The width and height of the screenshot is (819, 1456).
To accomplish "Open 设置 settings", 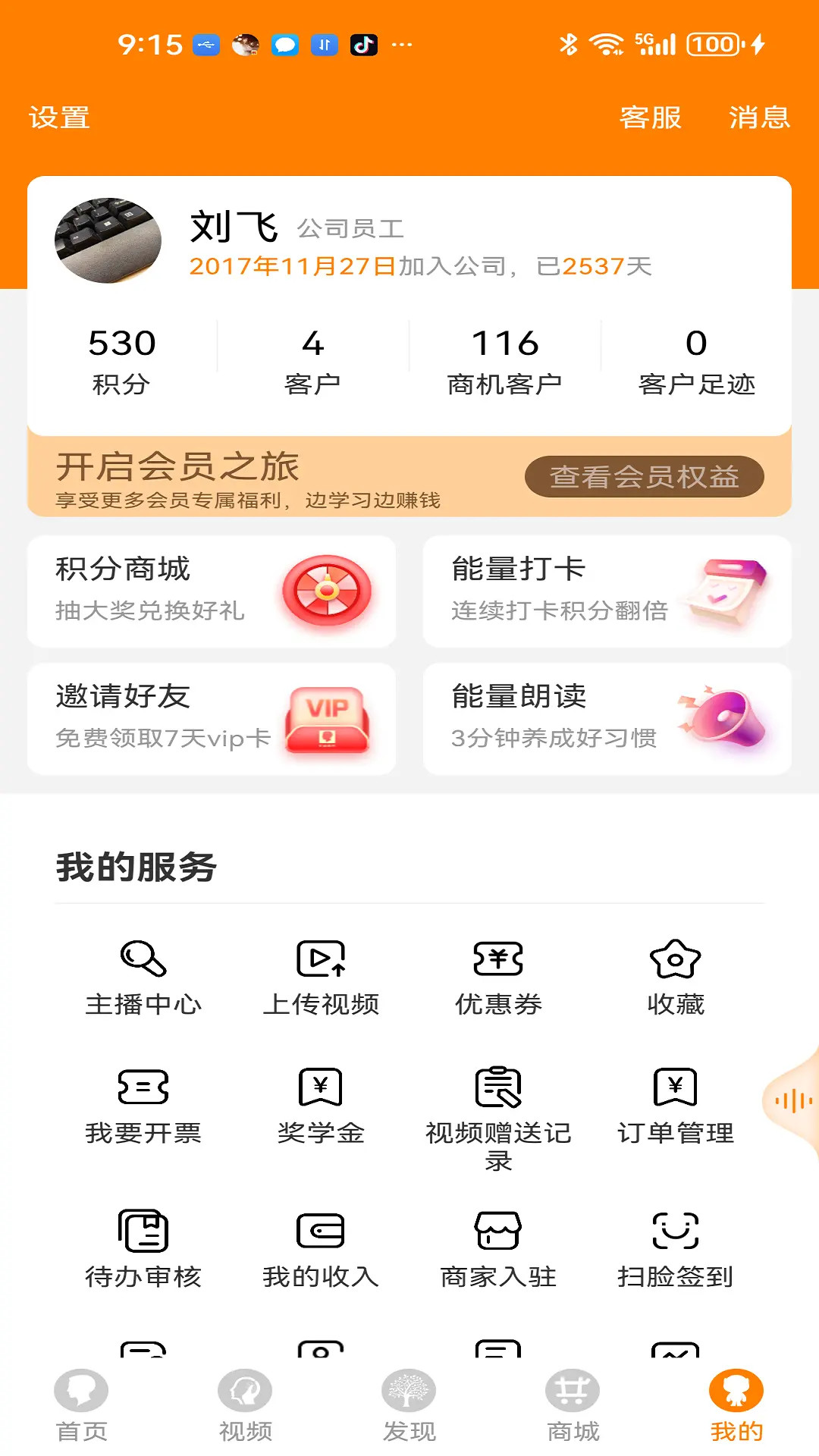I will [59, 118].
